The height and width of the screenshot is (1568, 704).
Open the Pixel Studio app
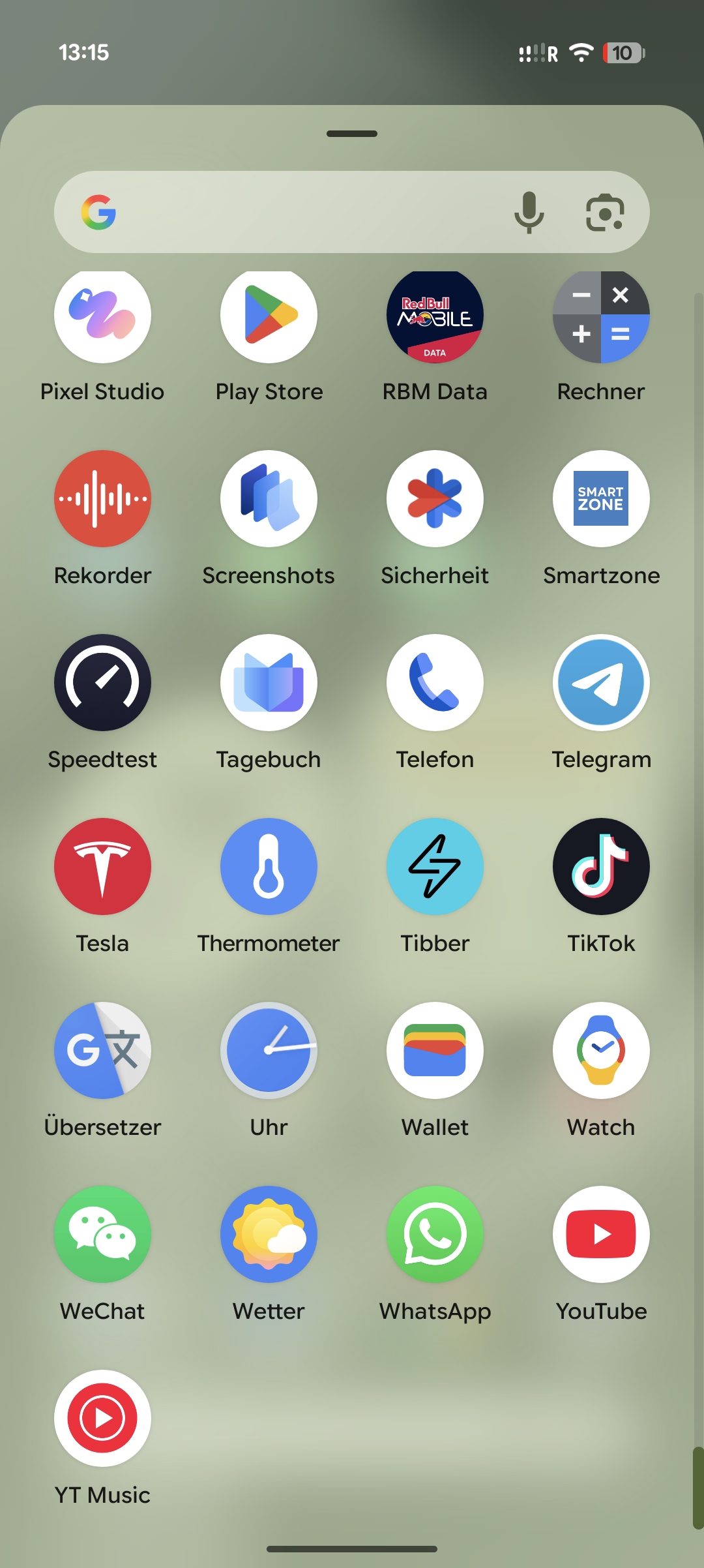102,316
